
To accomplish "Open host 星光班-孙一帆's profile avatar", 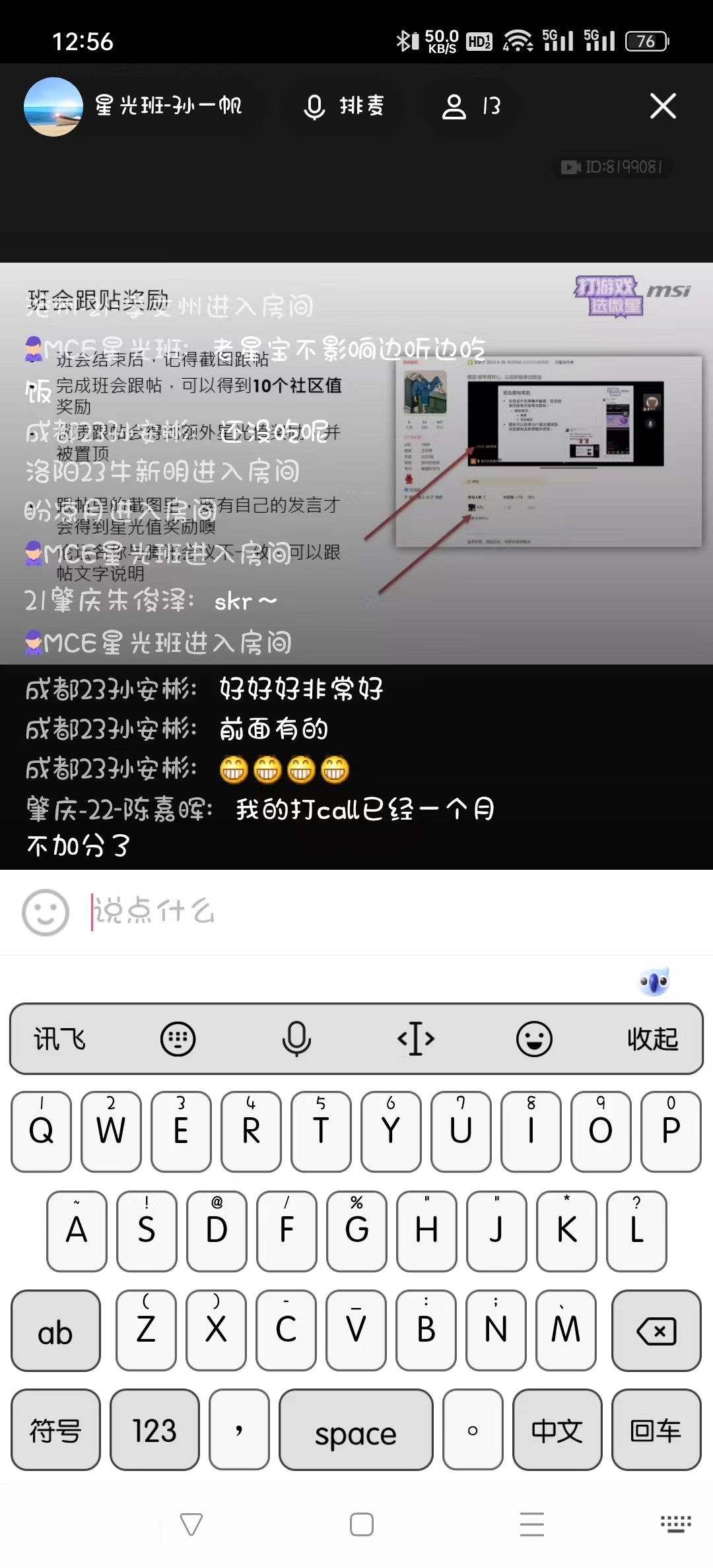I will coord(53,106).
